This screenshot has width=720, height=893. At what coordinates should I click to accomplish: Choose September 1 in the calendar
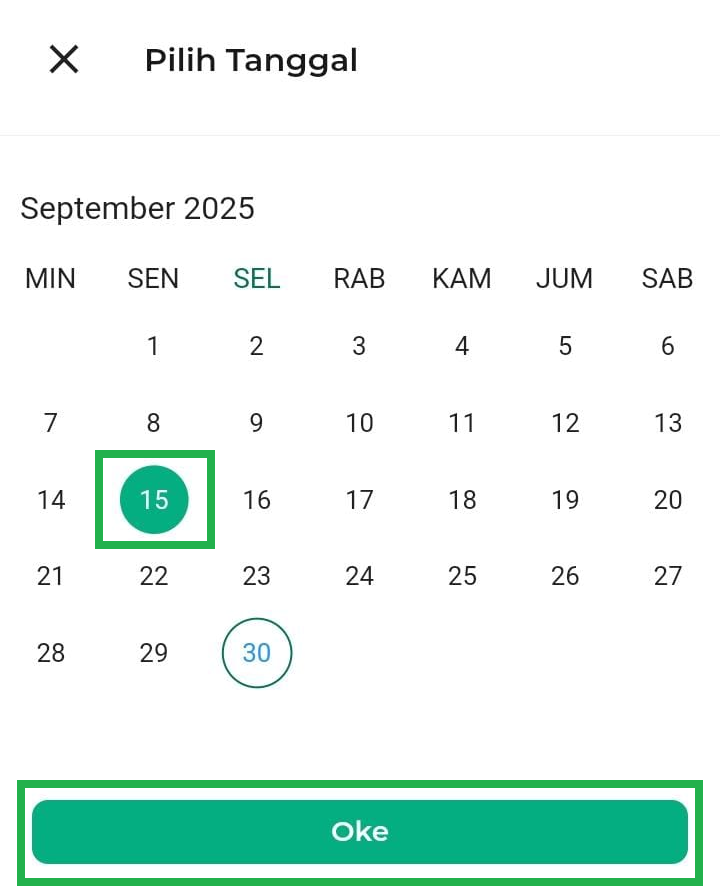[153, 346]
